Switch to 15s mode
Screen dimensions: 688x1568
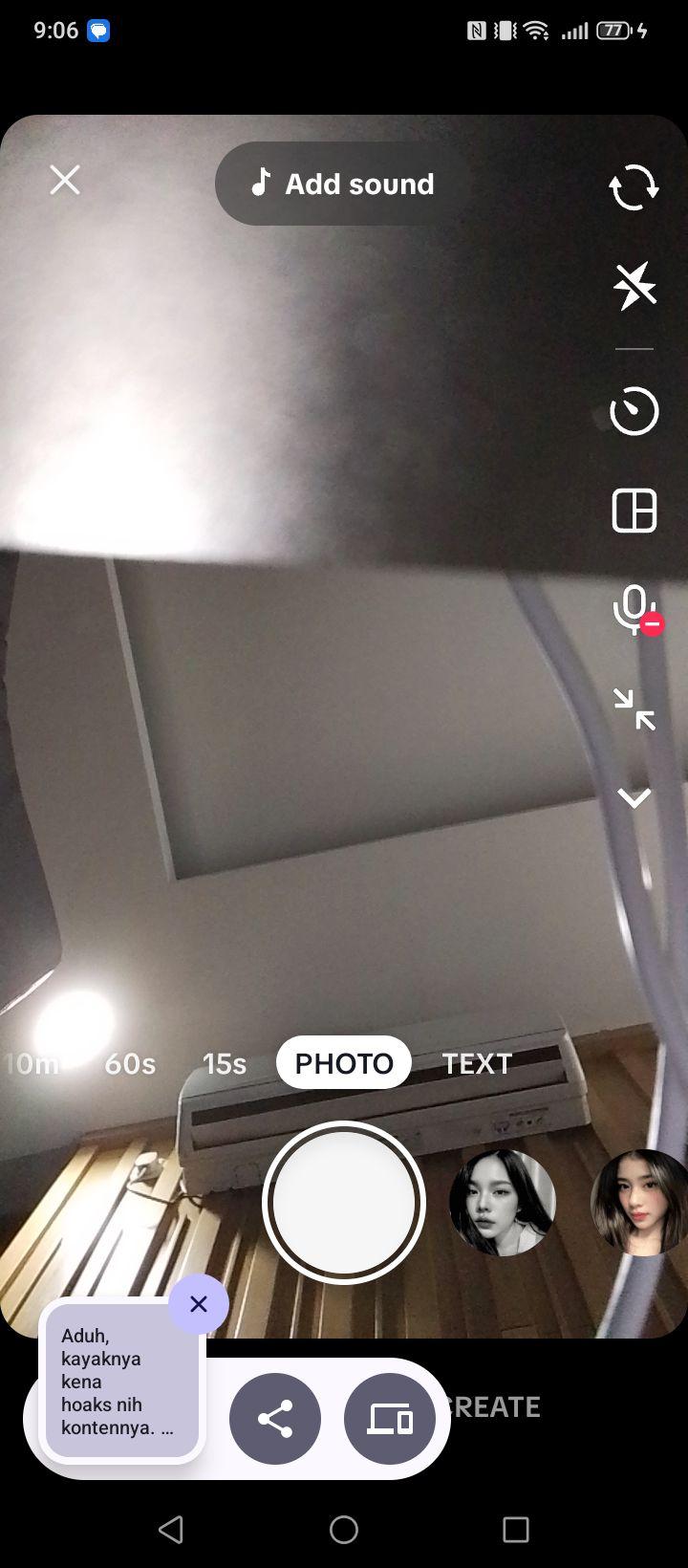pyautogui.click(x=225, y=1063)
